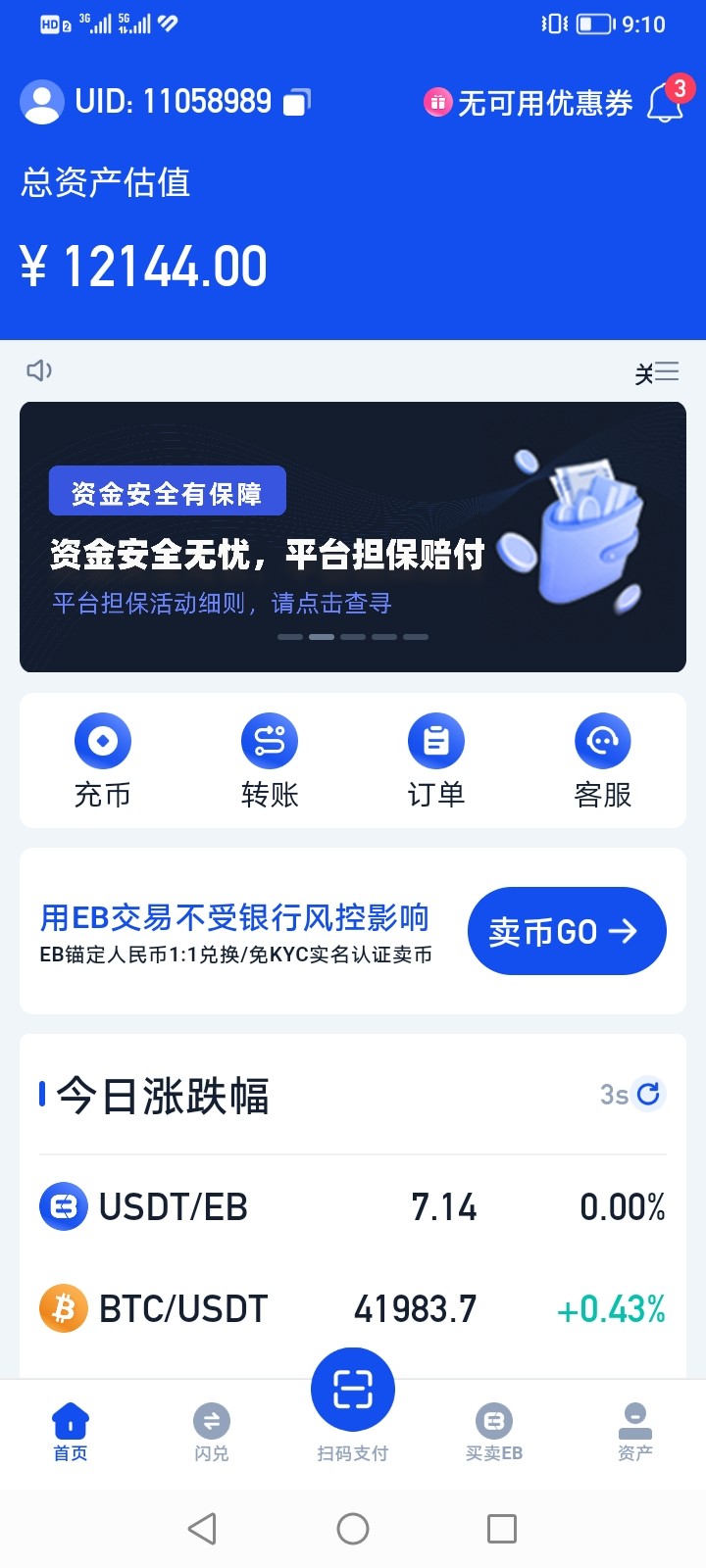Tap the 卖币GO button
Viewport: 706px width, 1568px height.
[x=567, y=931]
